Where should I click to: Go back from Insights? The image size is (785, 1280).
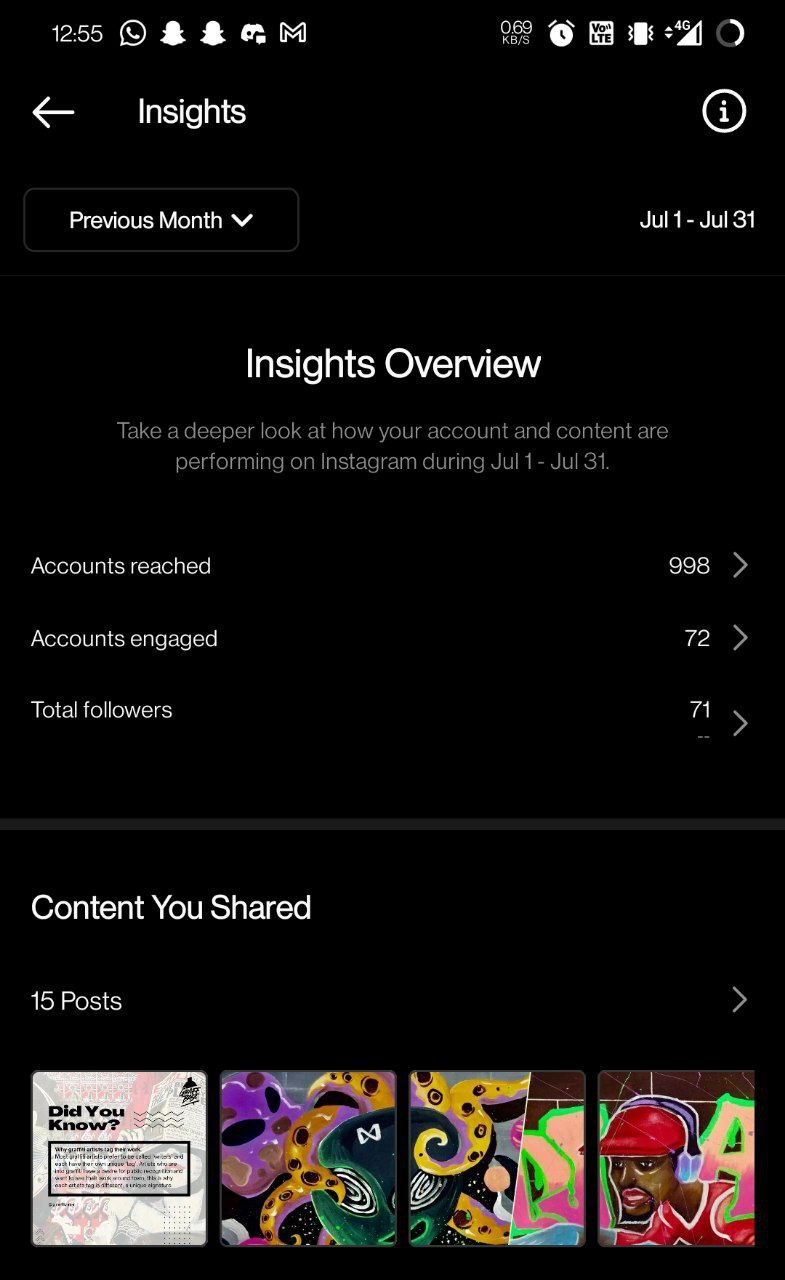[x=54, y=112]
